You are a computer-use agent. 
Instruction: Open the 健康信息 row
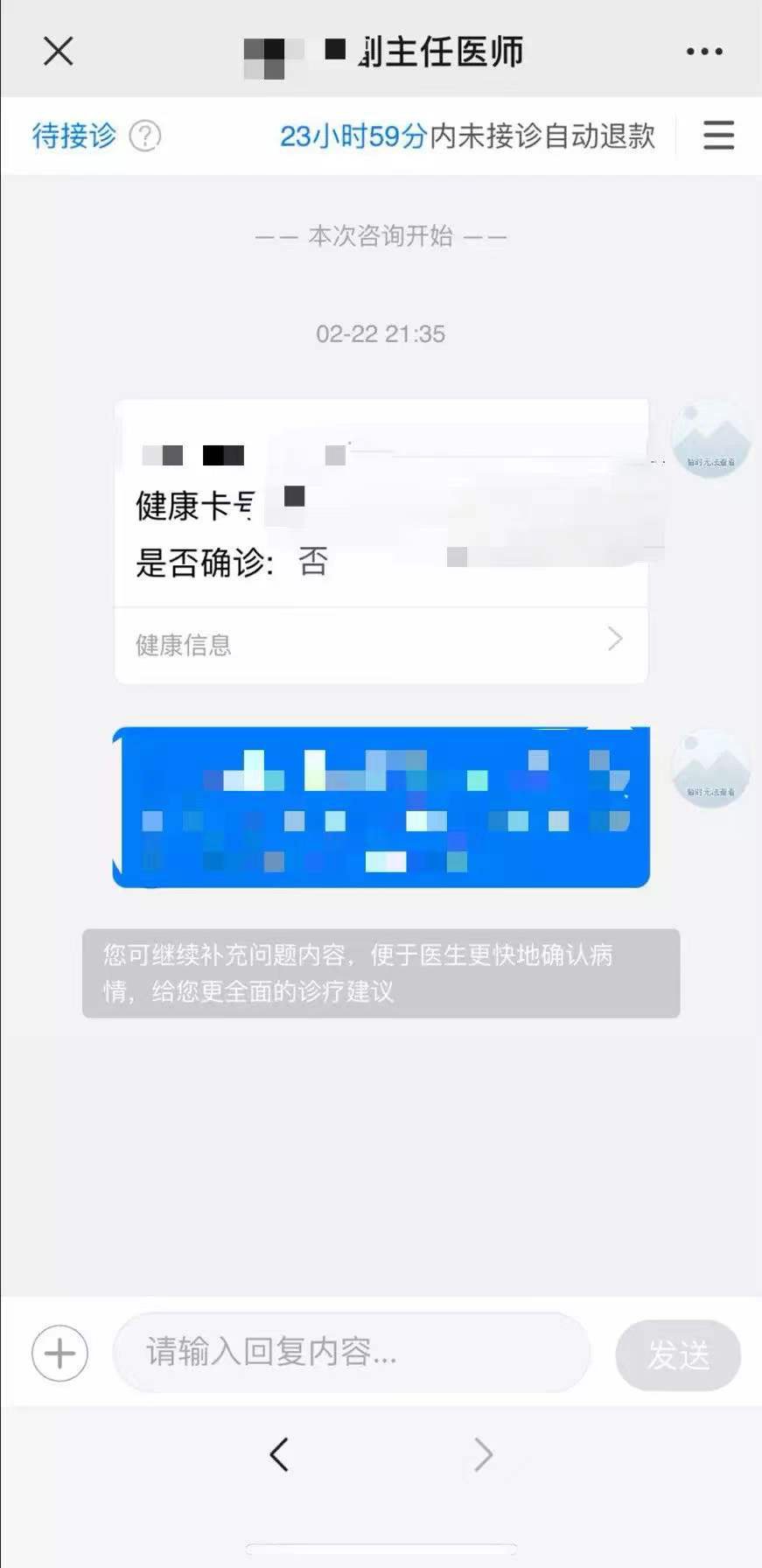381,644
